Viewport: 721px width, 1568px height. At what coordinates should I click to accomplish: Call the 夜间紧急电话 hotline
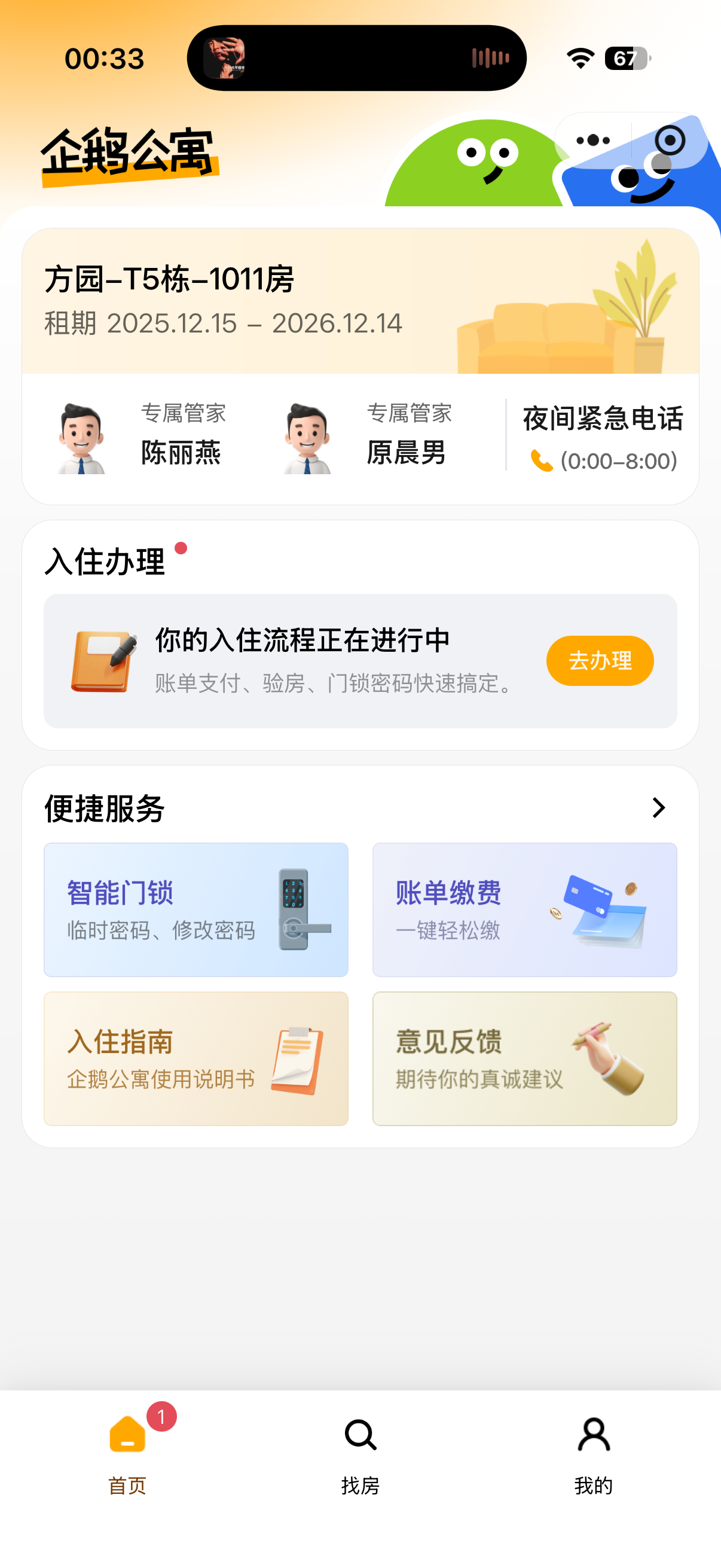(603, 438)
